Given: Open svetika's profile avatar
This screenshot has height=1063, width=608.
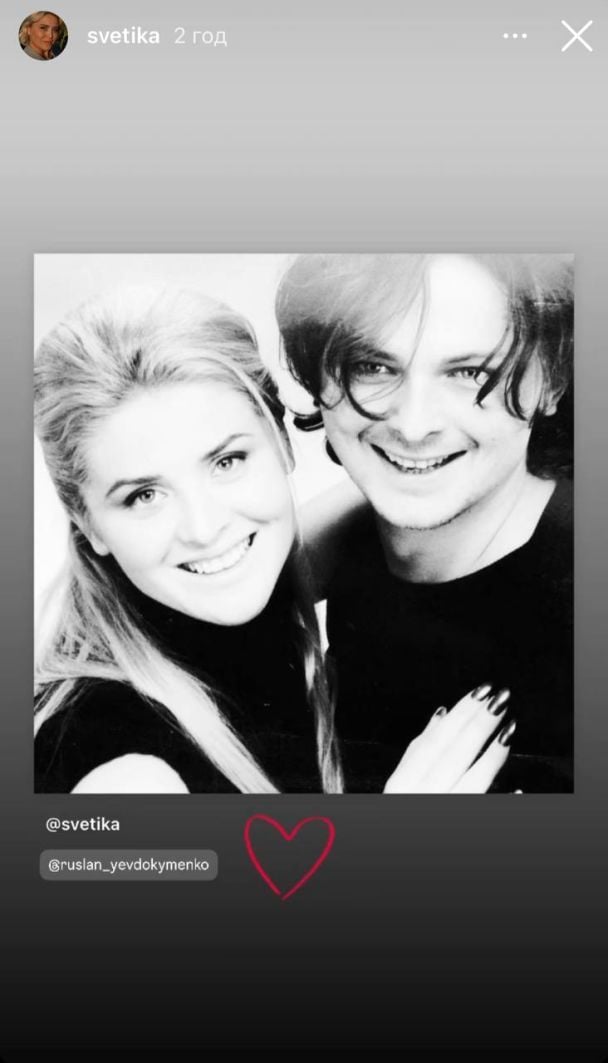Looking at the screenshot, I should (43, 36).
